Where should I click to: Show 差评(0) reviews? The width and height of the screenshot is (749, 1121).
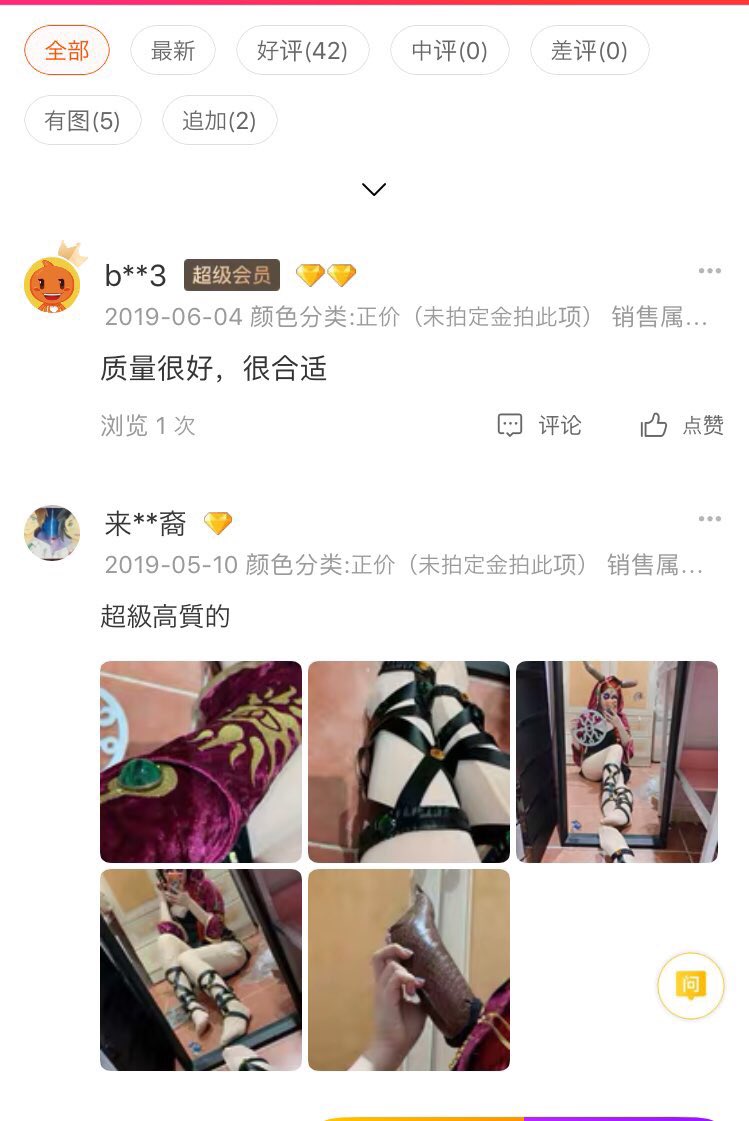pyautogui.click(x=589, y=50)
